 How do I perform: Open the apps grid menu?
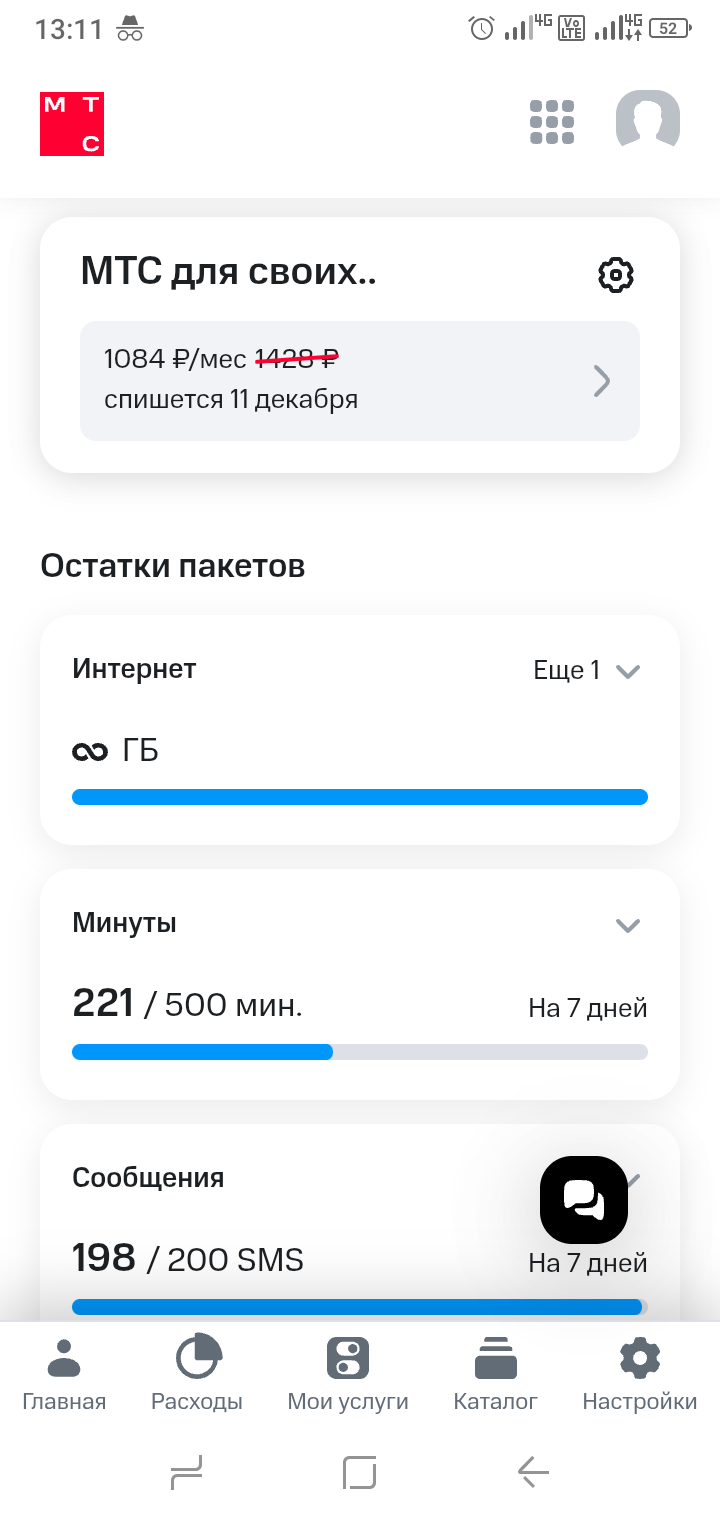pyautogui.click(x=551, y=122)
